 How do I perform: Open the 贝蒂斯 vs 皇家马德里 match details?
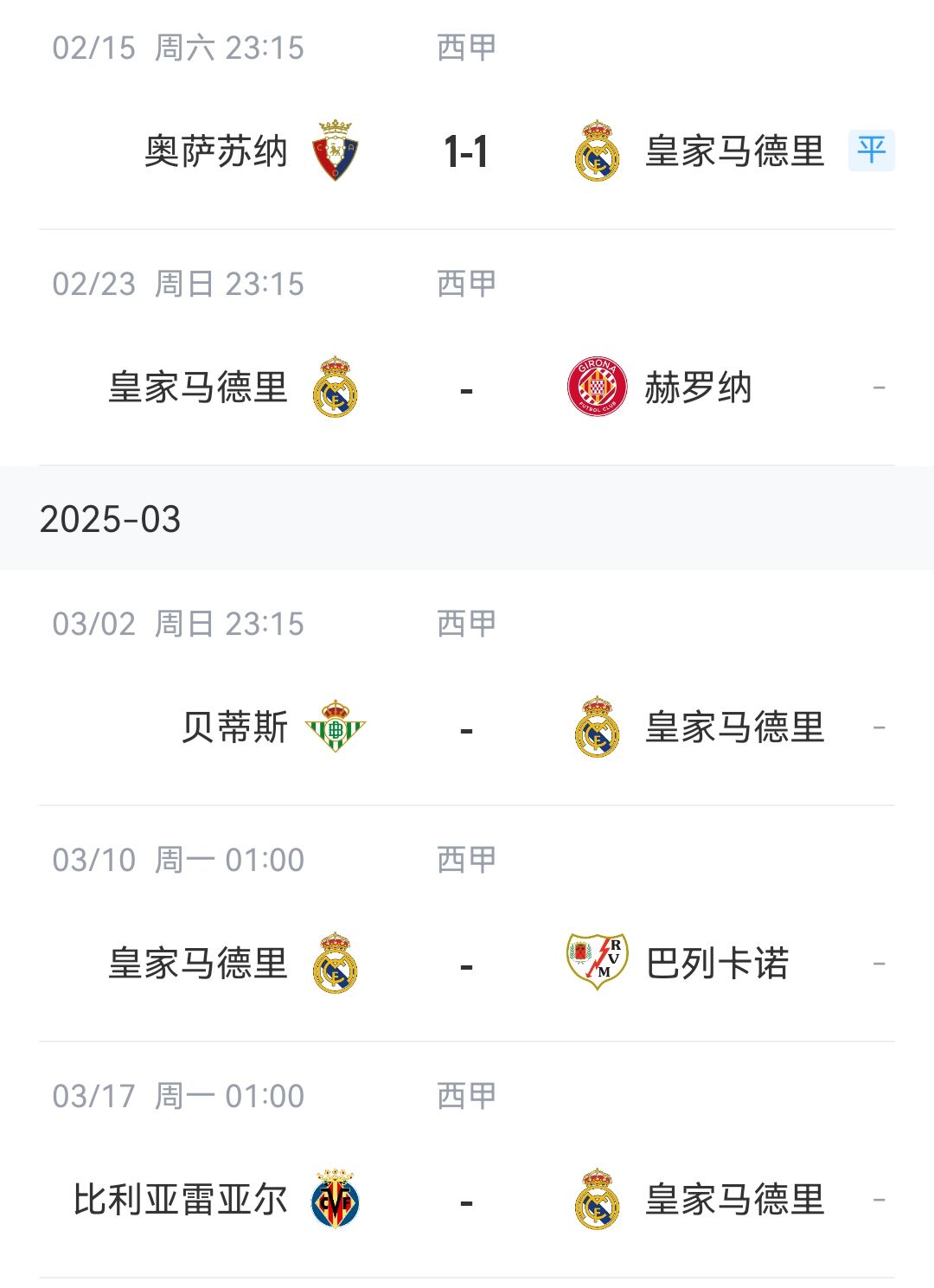pyautogui.click(x=466, y=727)
